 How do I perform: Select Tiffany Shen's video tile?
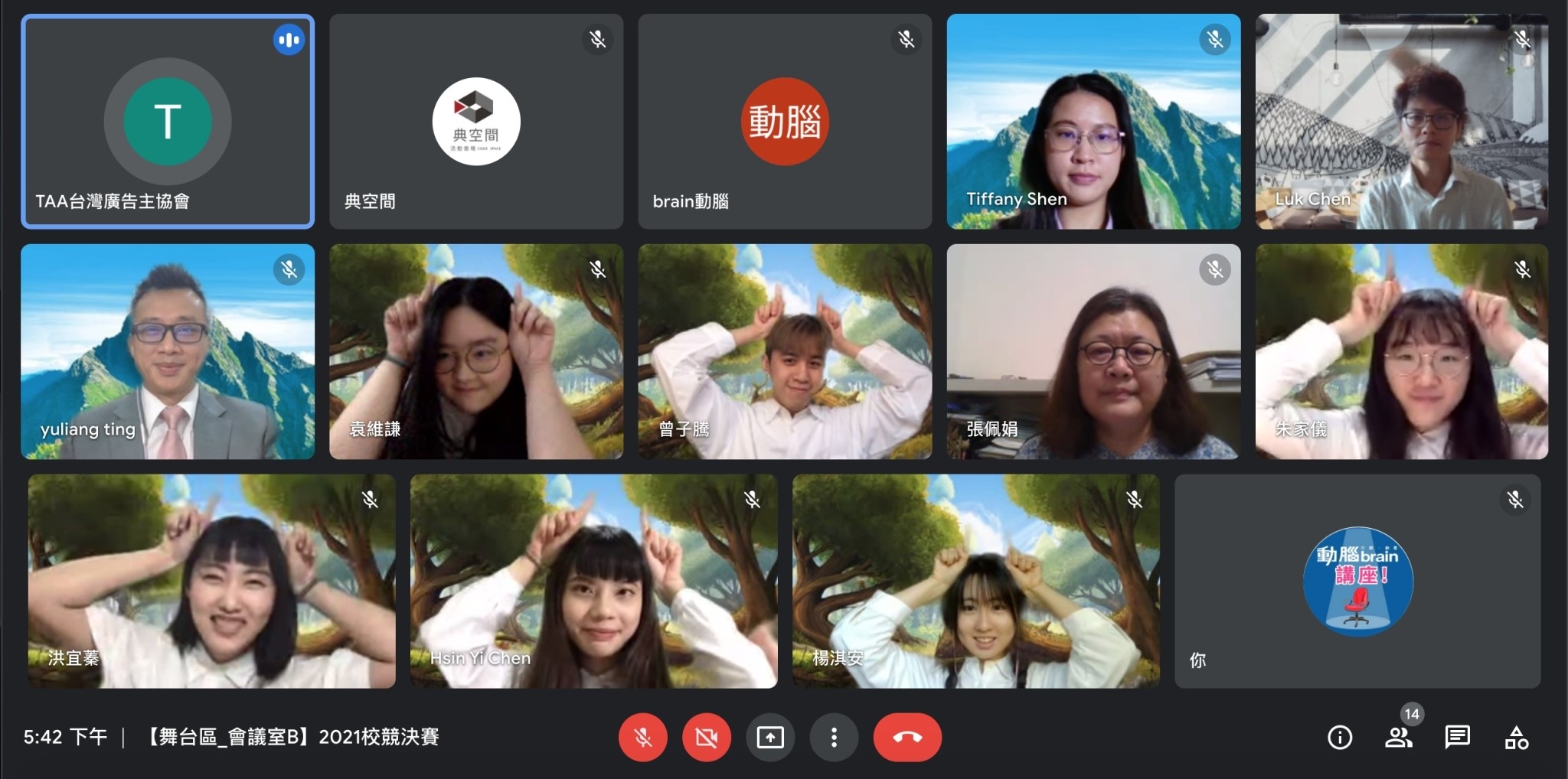coord(1093,121)
